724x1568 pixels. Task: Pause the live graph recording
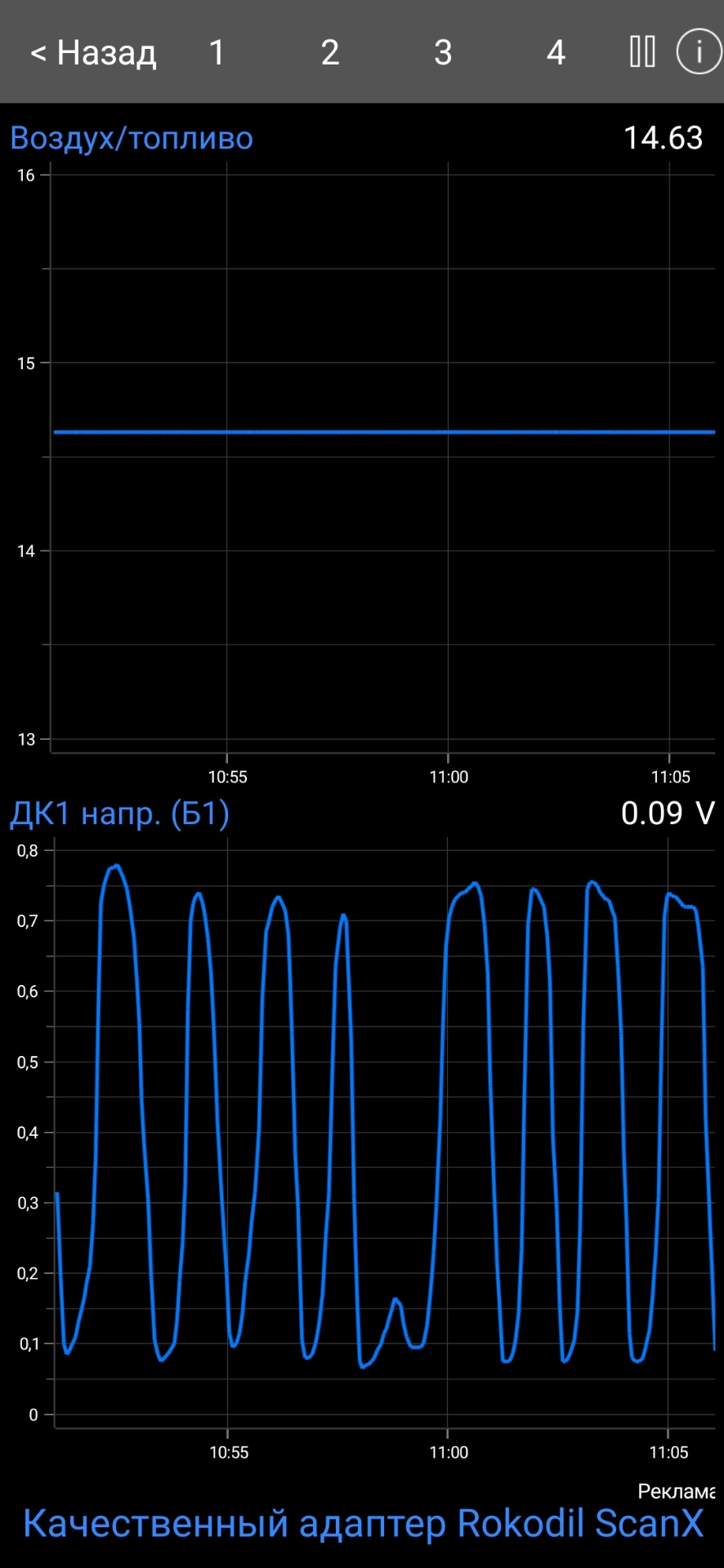coord(642,52)
